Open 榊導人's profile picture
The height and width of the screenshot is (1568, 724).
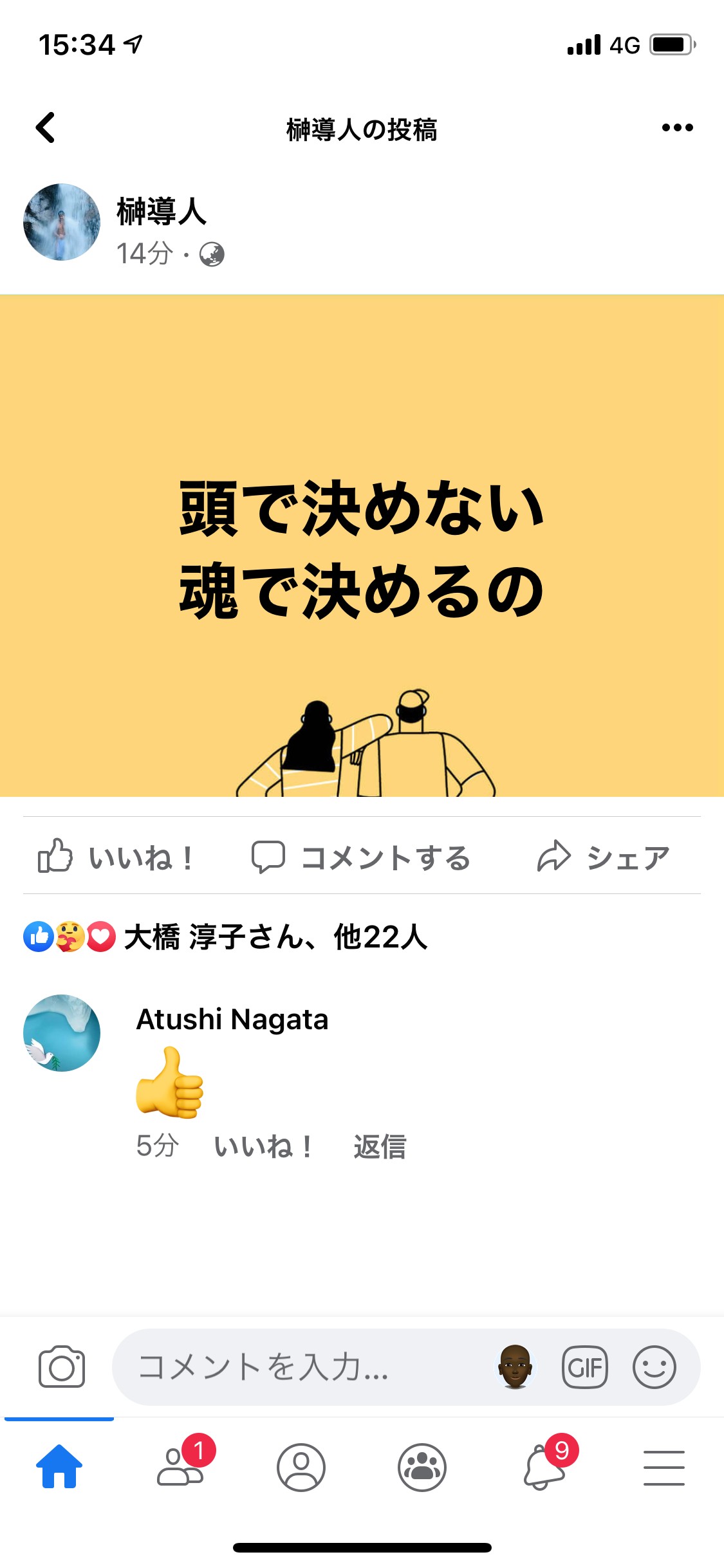pyautogui.click(x=62, y=222)
